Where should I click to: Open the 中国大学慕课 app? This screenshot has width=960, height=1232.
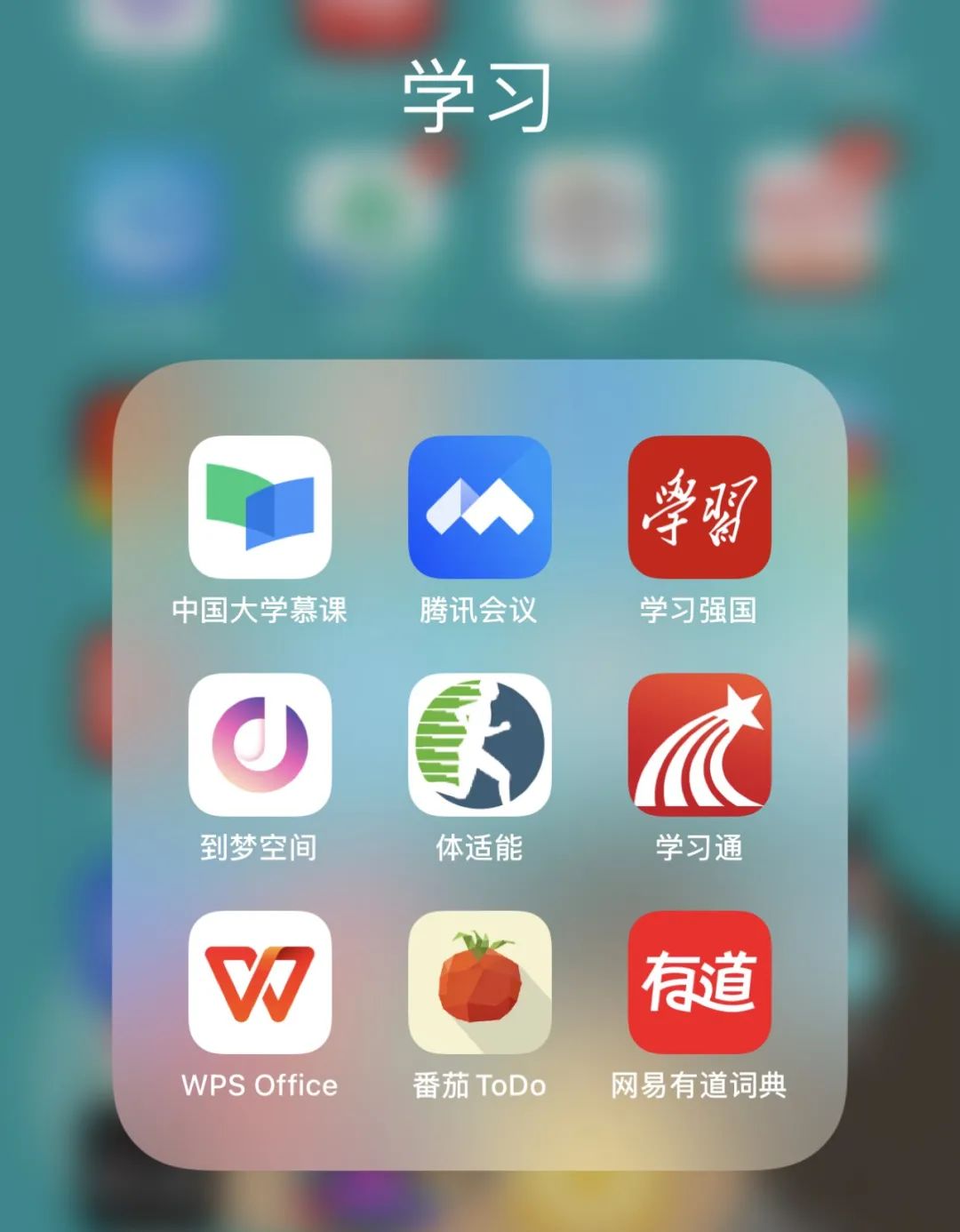[260, 508]
